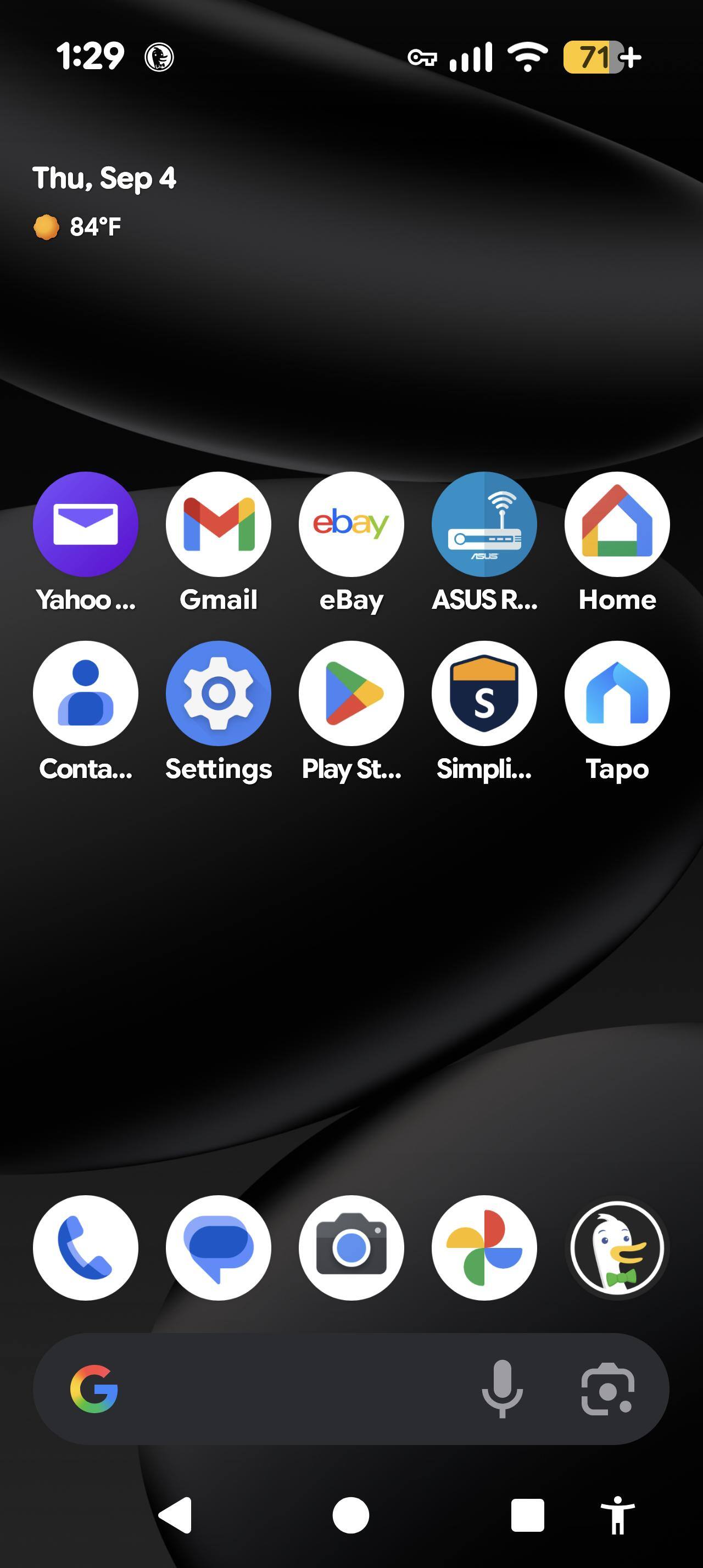
Task: Launch the Camera
Action: (x=351, y=1247)
